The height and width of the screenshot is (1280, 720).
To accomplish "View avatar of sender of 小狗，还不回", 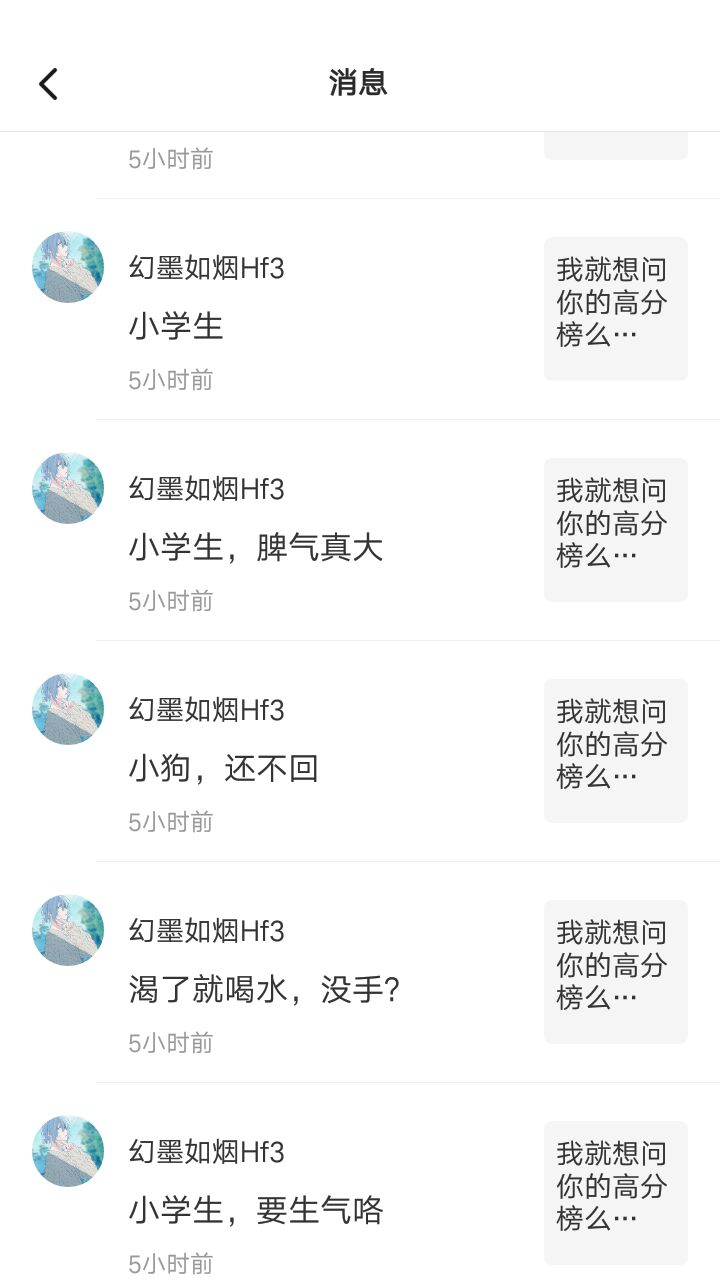I will (68, 709).
